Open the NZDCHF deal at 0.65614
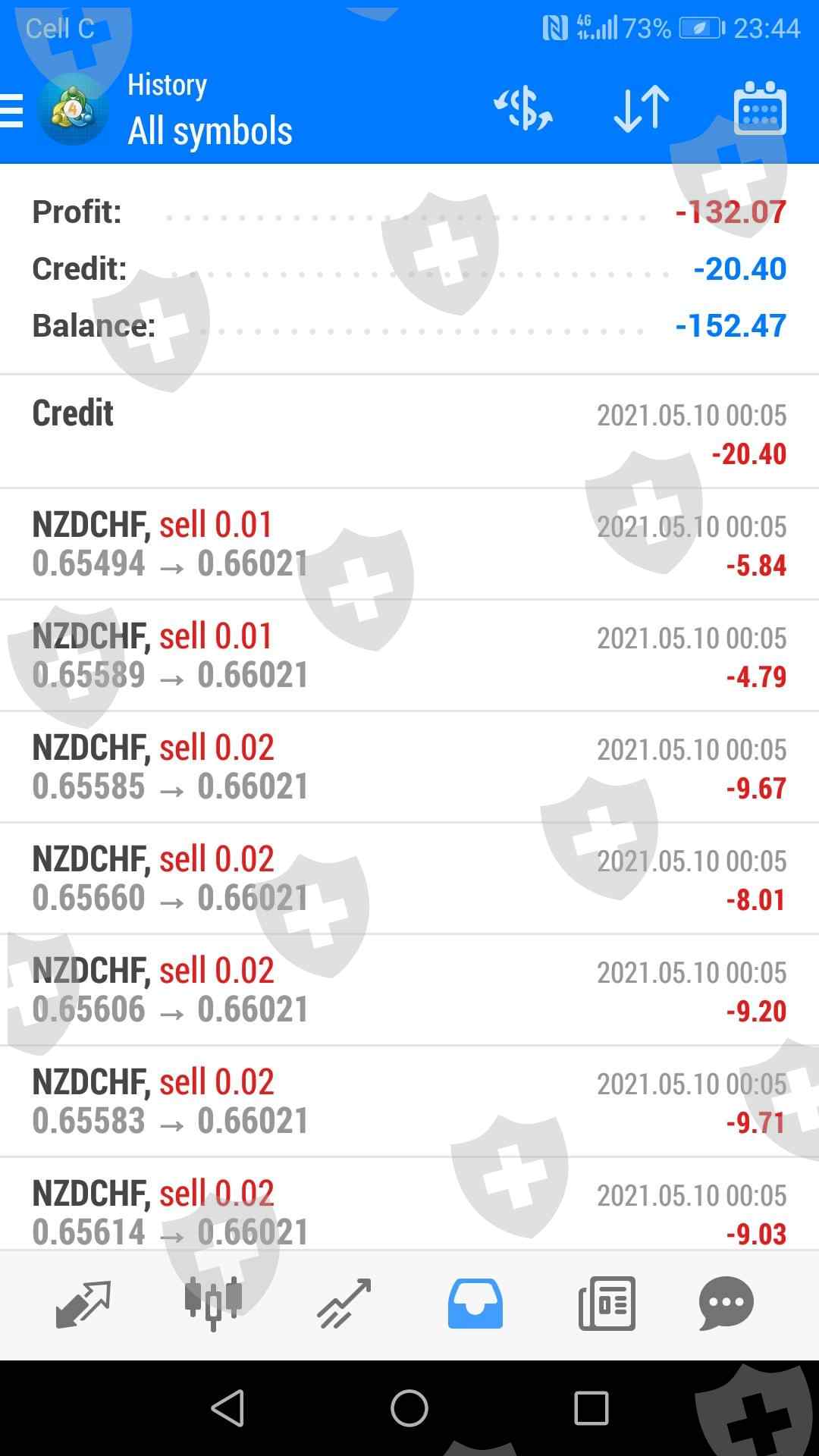This screenshot has width=819, height=1456. (x=409, y=1212)
